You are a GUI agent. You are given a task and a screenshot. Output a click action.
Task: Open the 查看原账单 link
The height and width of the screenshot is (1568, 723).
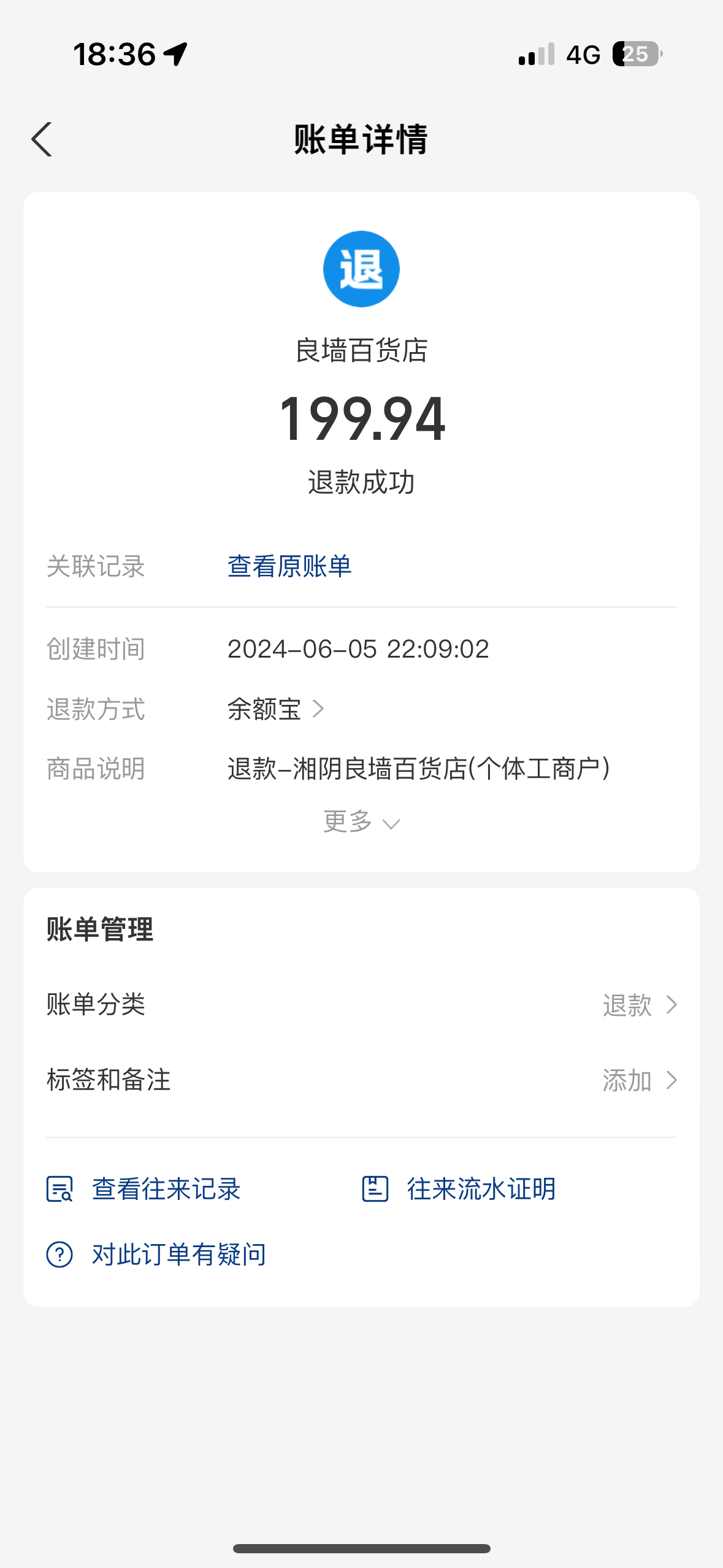[x=289, y=566]
